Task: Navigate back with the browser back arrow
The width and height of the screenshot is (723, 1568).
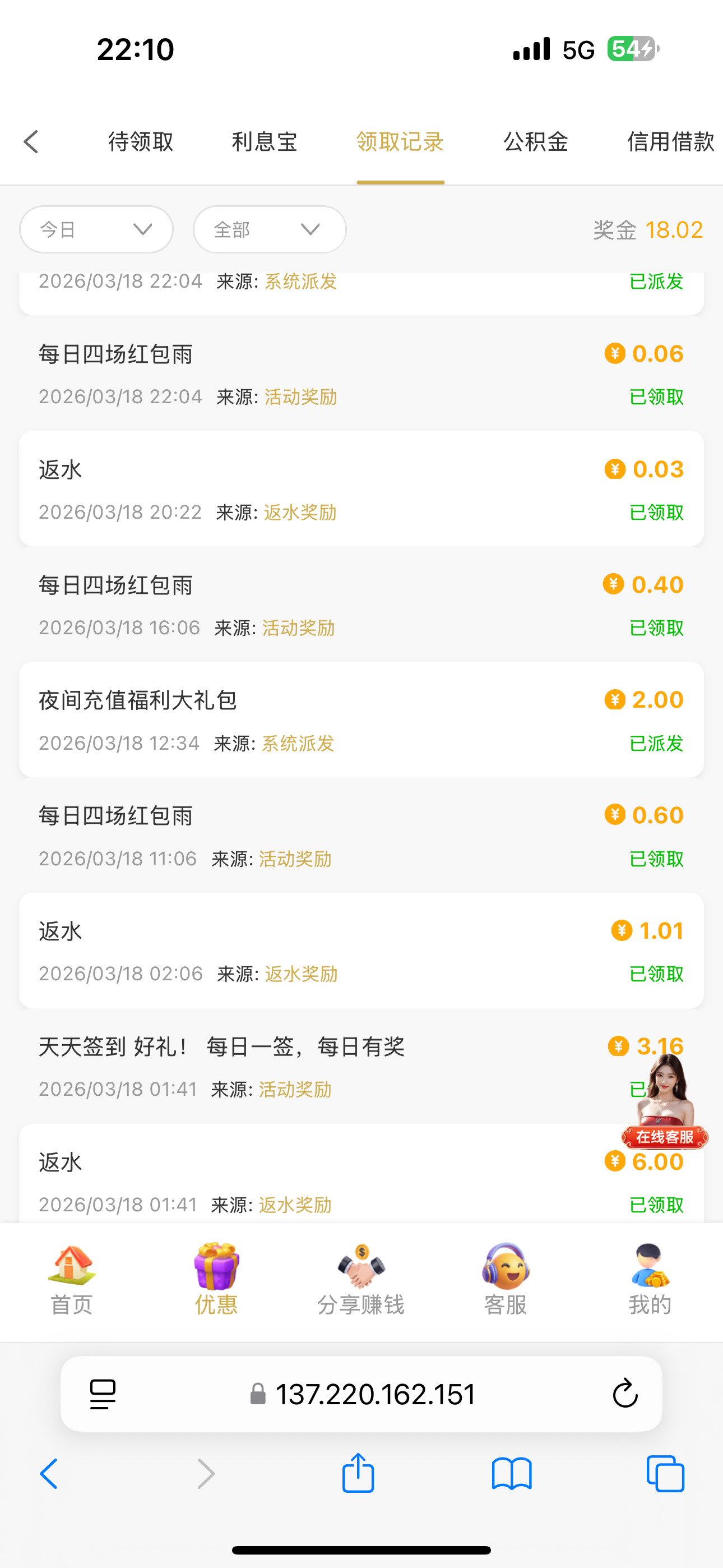Action: tap(49, 1474)
